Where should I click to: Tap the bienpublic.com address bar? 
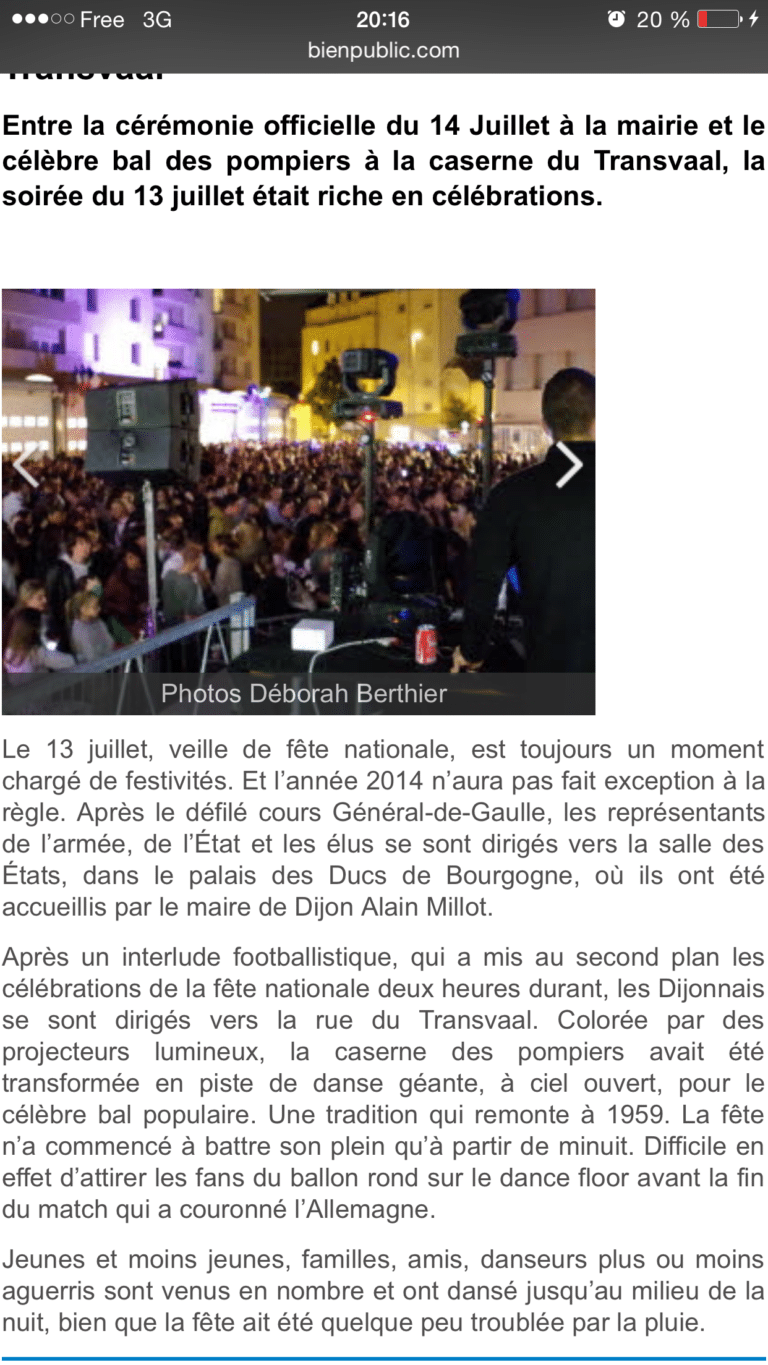pyautogui.click(x=384, y=50)
